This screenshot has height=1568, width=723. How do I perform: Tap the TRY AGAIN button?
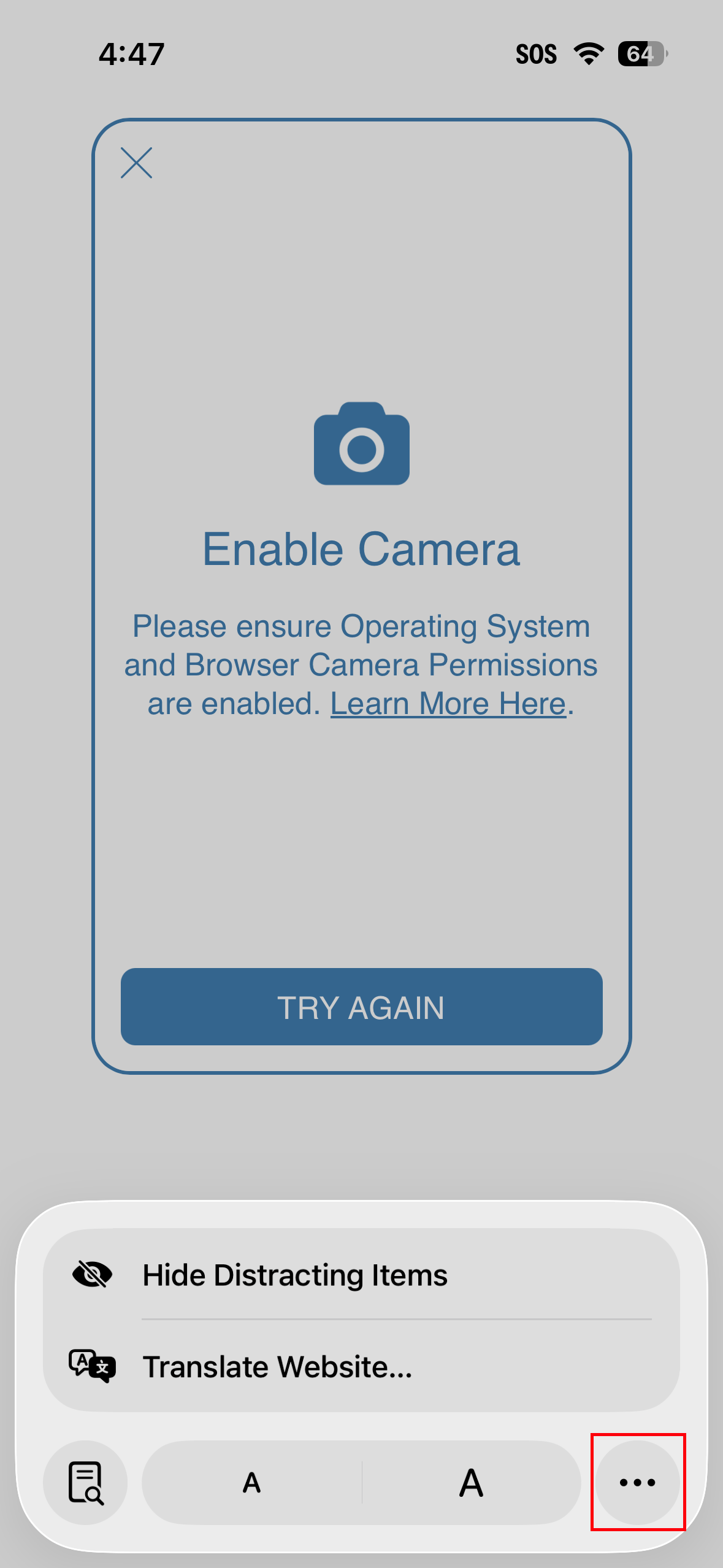[361, 1007]
